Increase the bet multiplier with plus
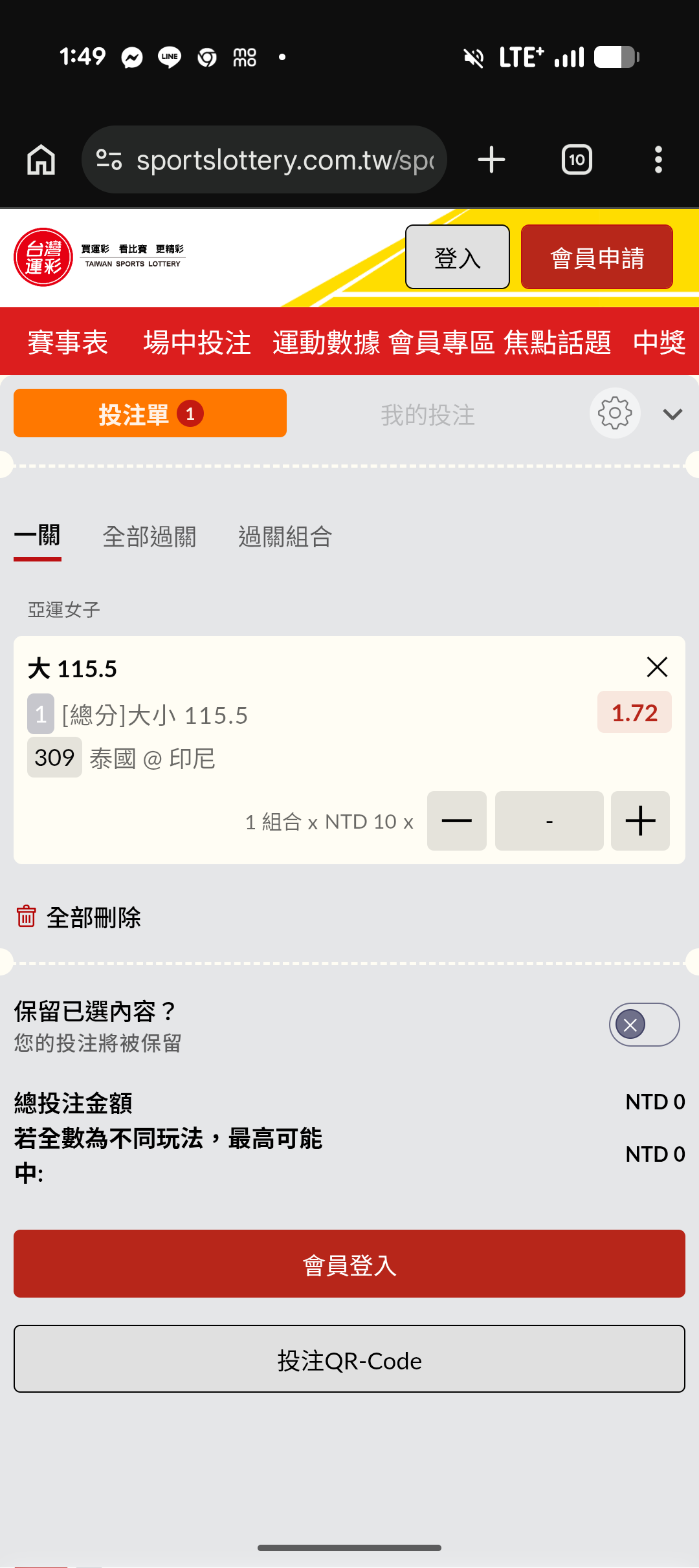 (640, 821)
